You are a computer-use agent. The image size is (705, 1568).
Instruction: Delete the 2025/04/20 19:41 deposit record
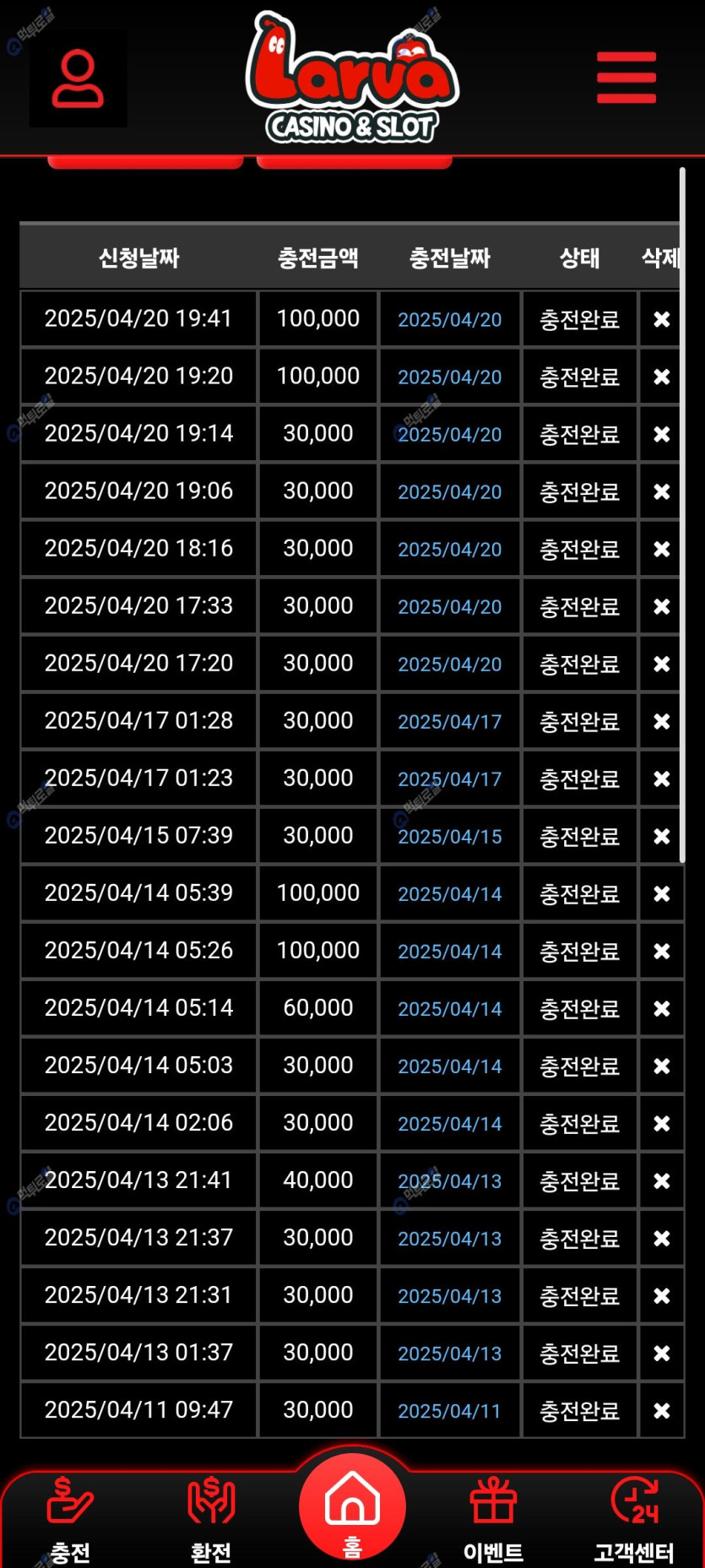pos(662,319)
